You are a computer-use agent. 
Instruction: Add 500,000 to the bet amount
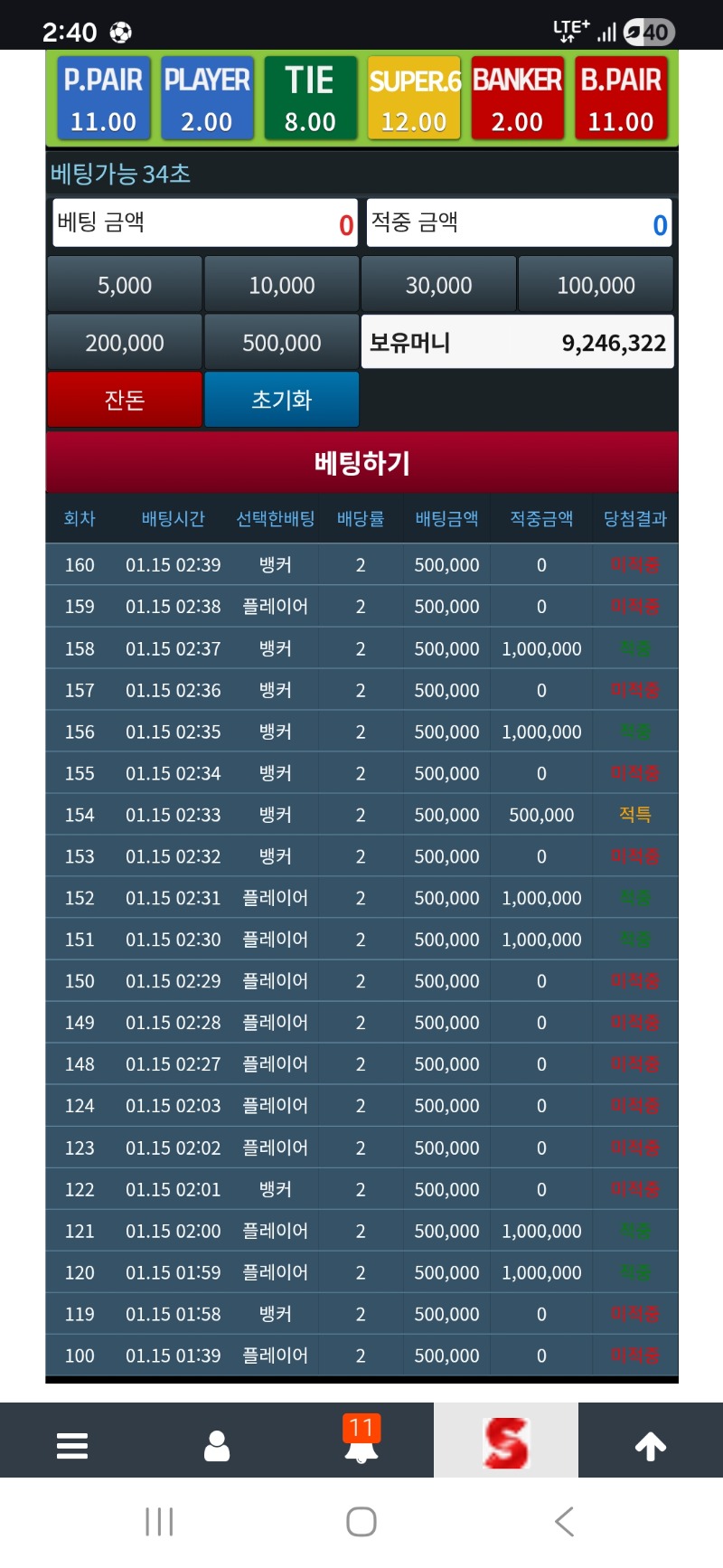(282, 343)
